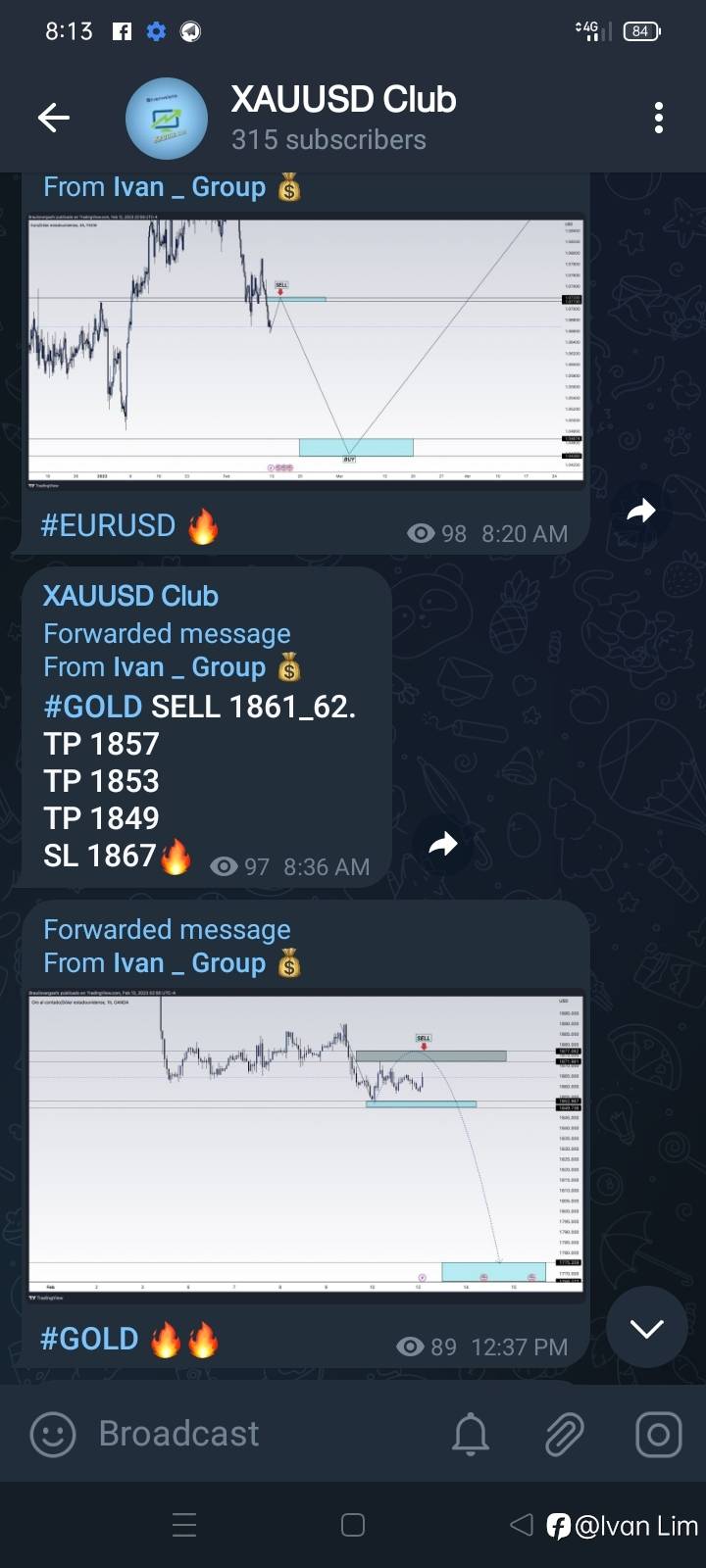This screenshot has width=706, height=1568.
Task: Toggle the silent broadcast bell
Action: click(471, 1435)
